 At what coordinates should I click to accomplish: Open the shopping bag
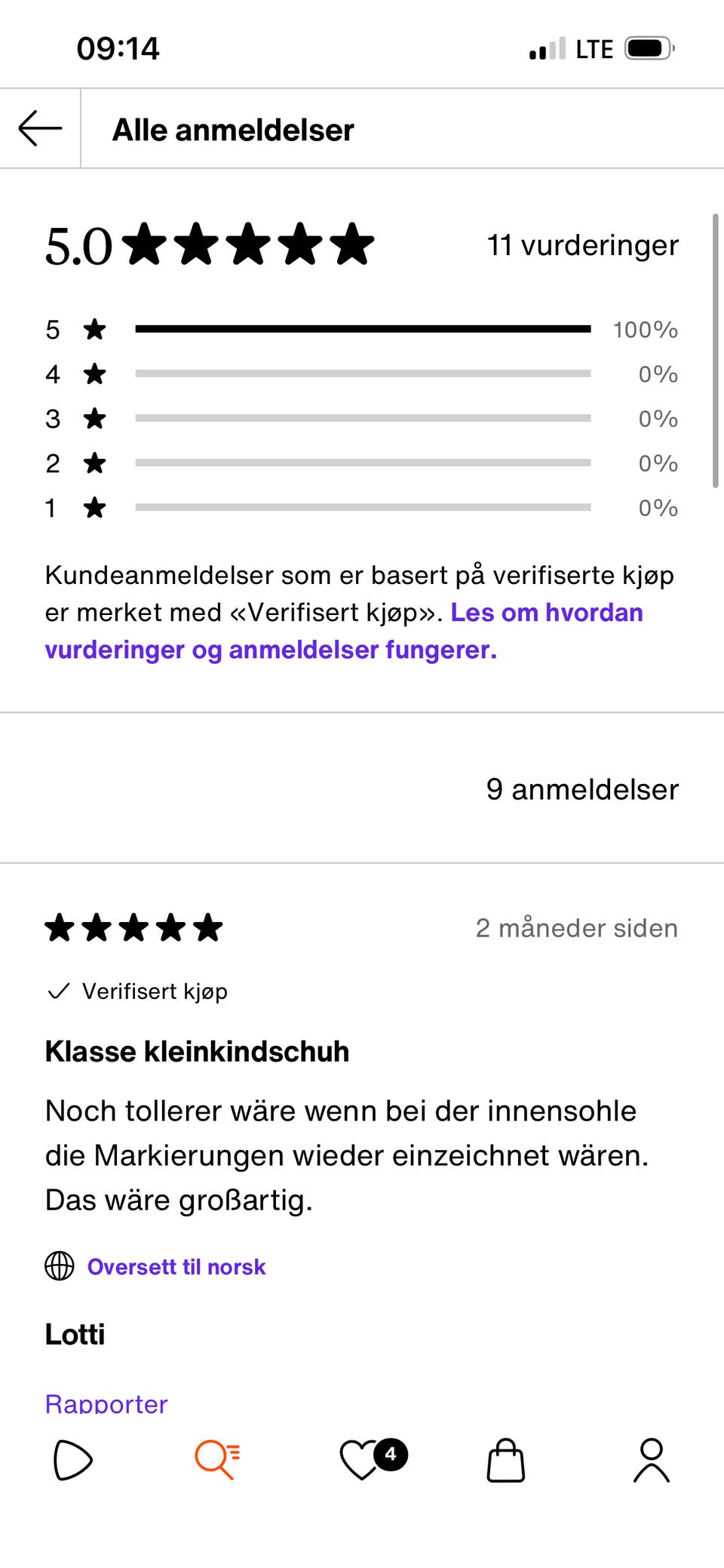coord(507,1459)
